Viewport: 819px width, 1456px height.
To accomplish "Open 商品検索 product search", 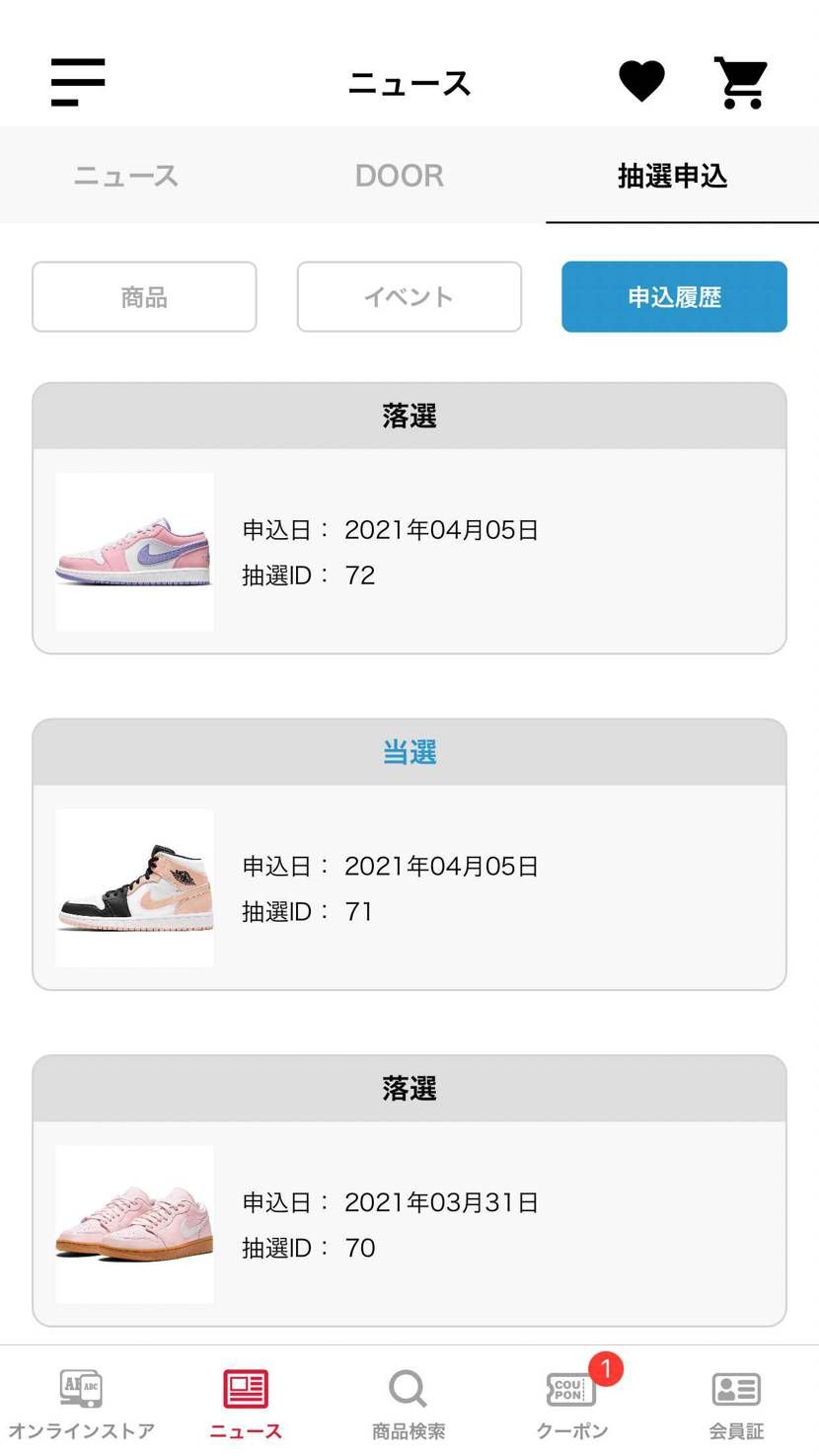I will (409, 1397).
